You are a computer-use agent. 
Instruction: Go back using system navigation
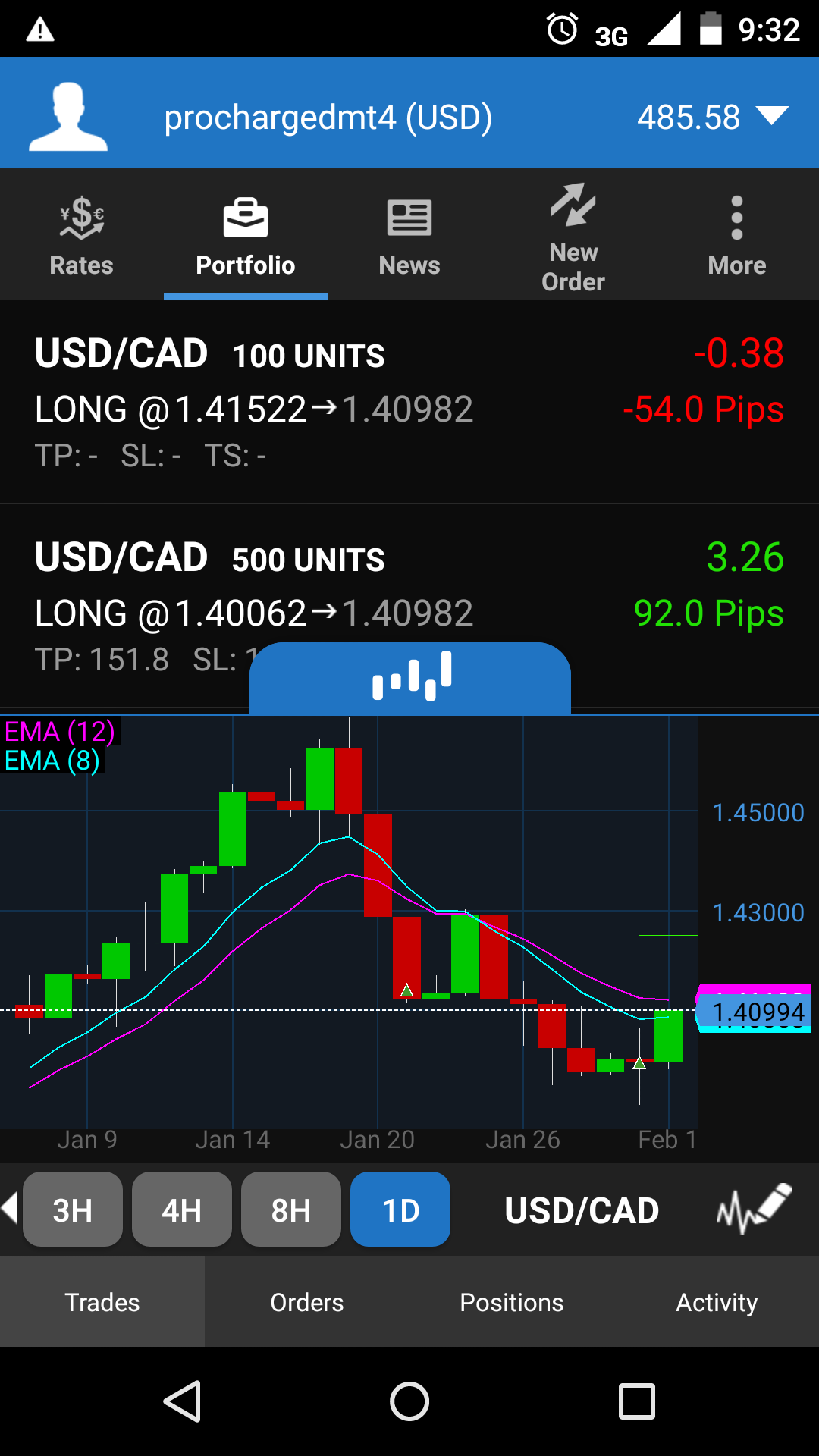click(183, 1401)
